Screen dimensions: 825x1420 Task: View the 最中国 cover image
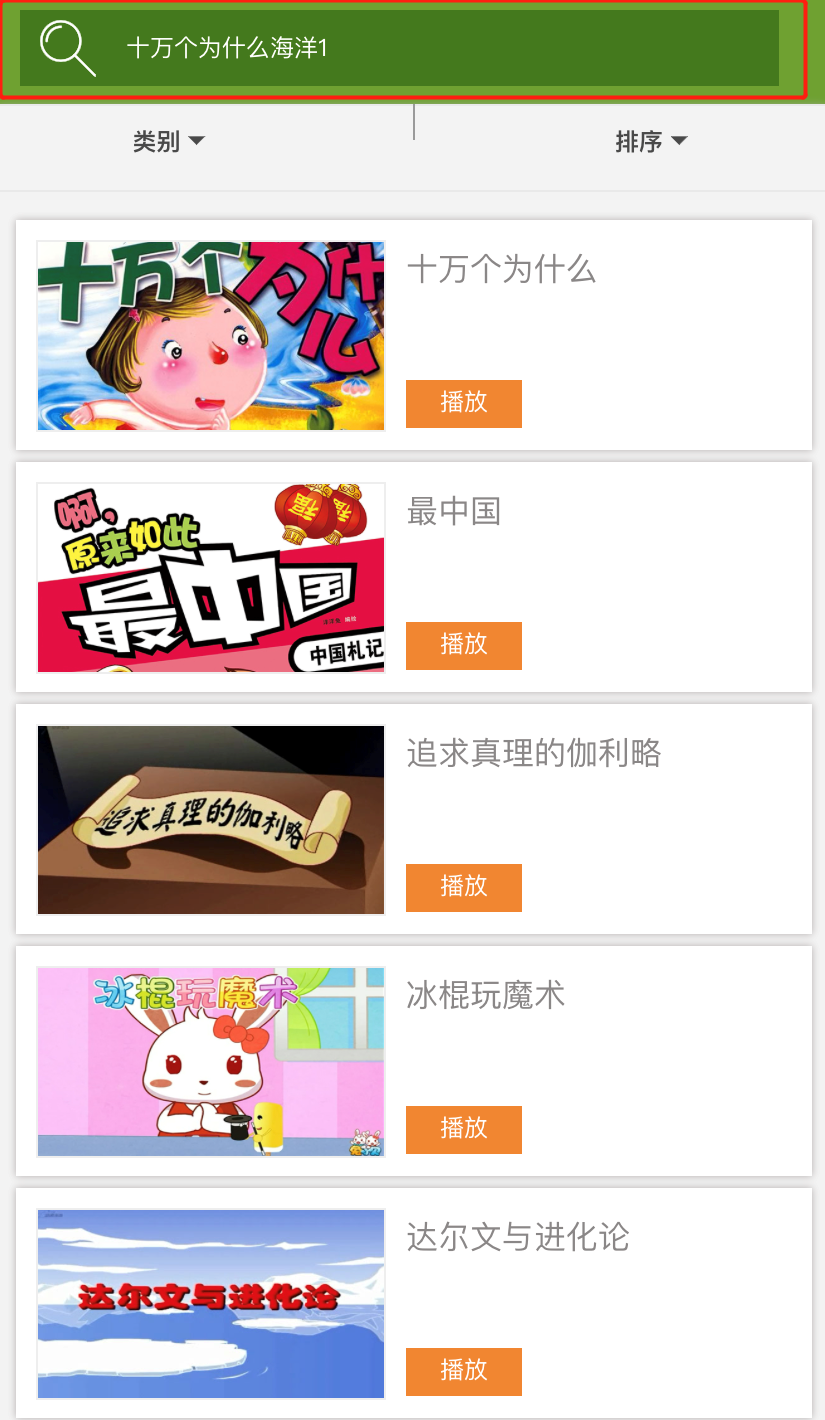pos(211,578)
